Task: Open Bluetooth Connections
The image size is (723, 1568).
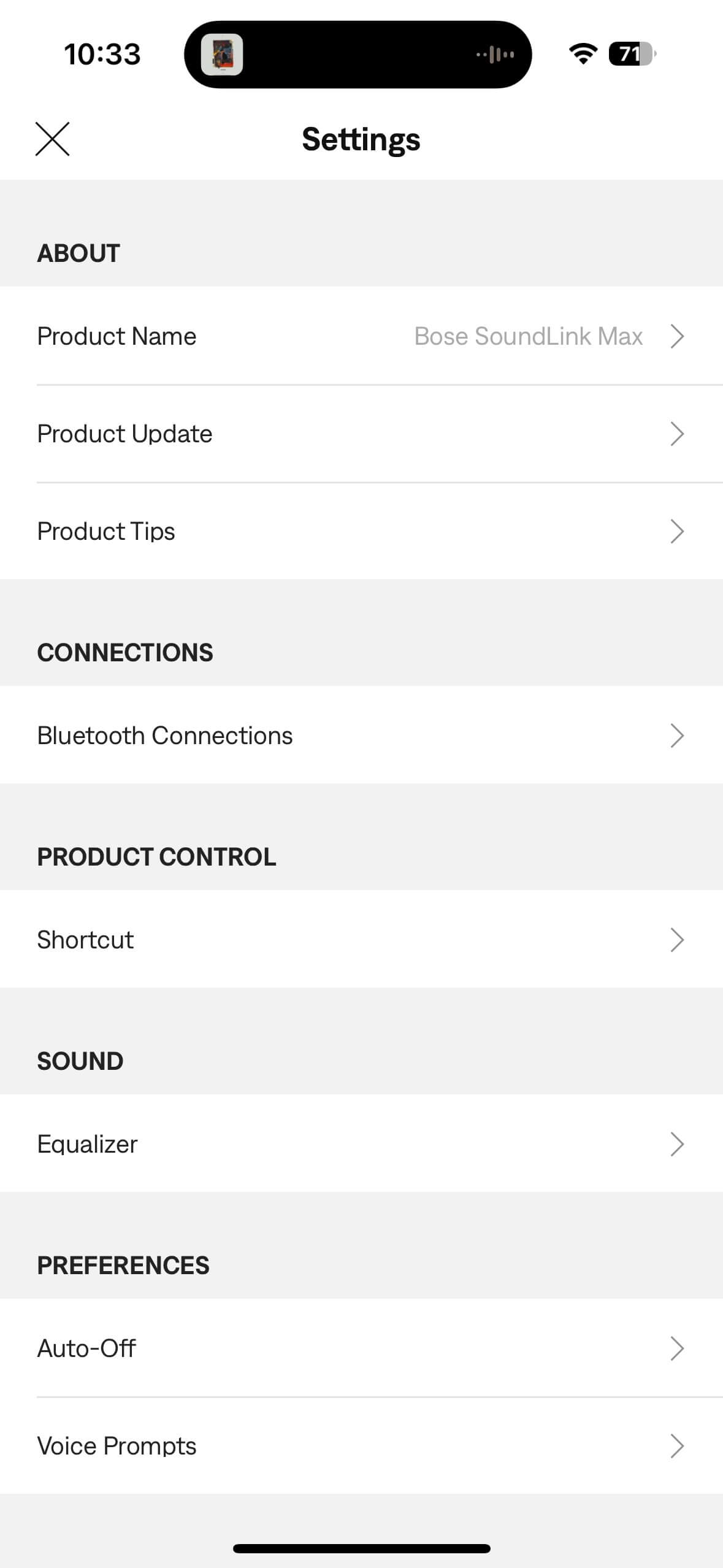Action: coord(361,735)
